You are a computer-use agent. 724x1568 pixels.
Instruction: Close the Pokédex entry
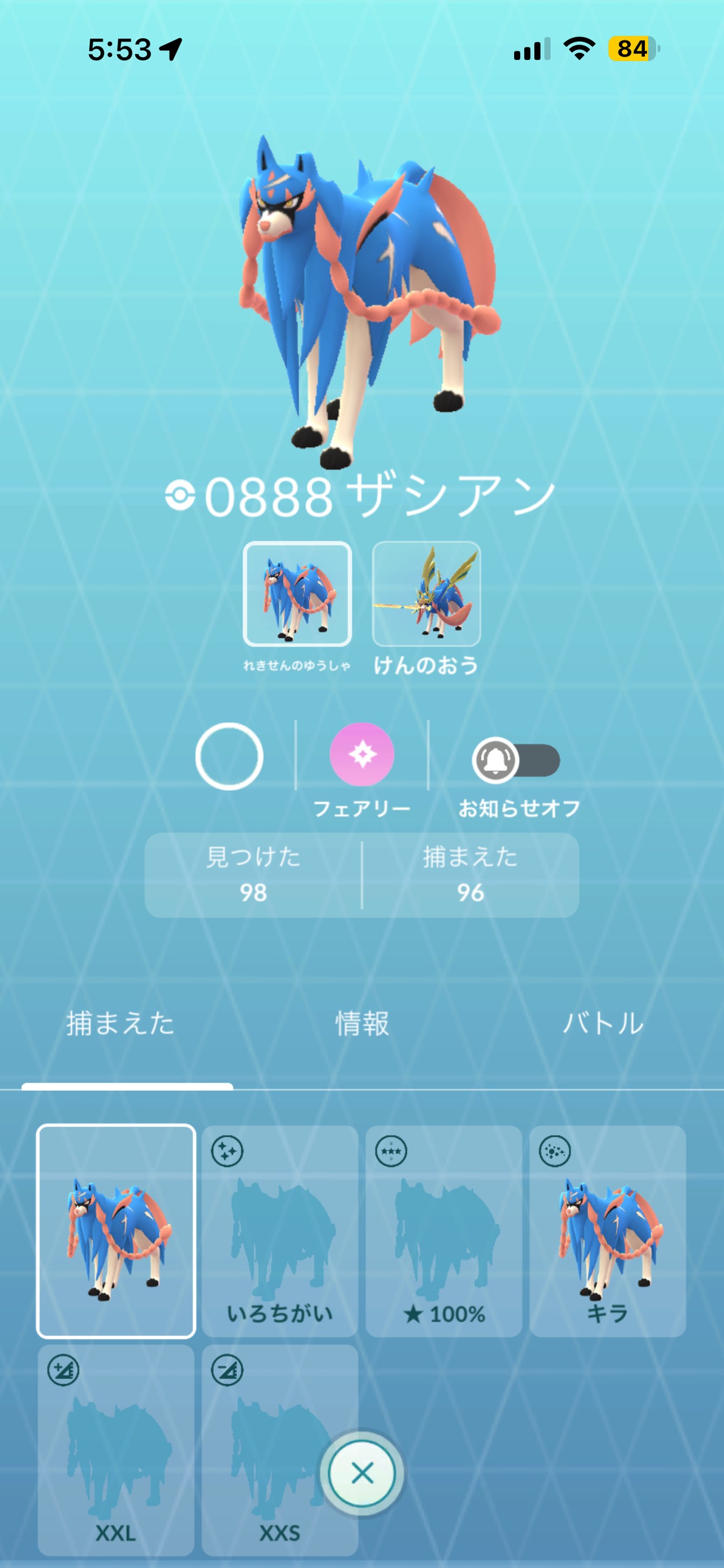pos(363,1474)
